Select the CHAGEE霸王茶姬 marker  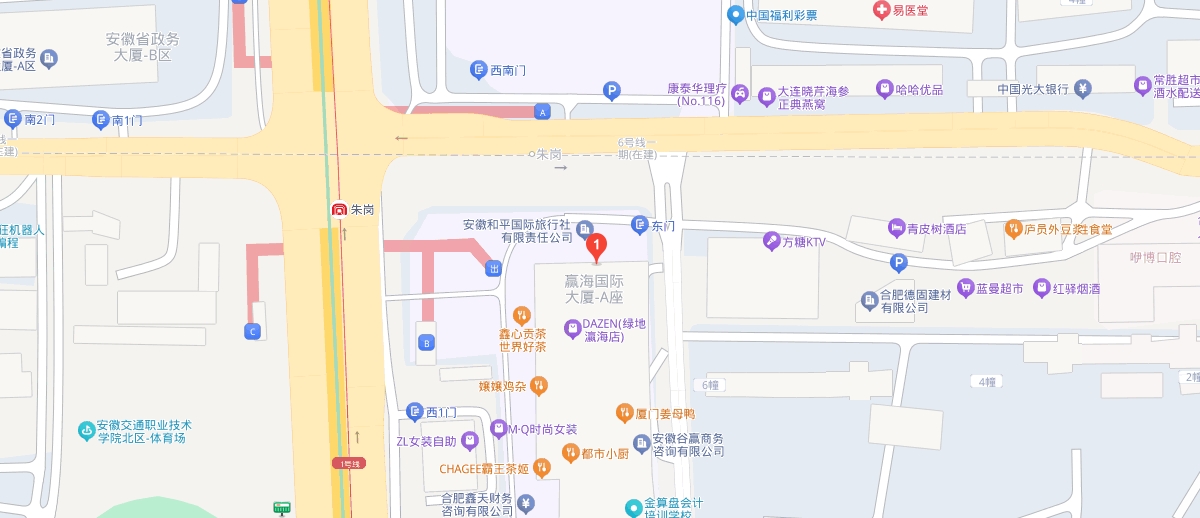tap(542, 467)
